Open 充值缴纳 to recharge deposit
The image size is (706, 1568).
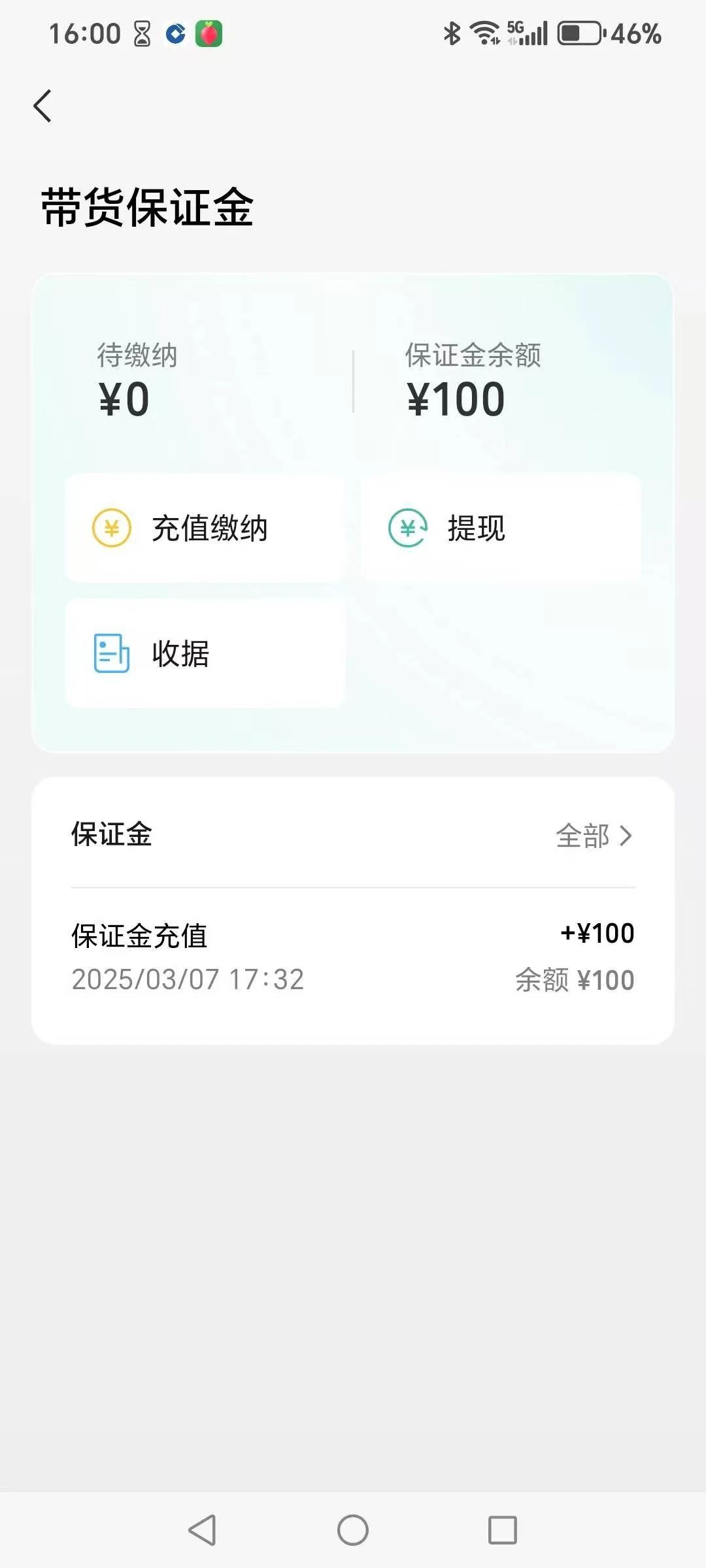(205, 528)
